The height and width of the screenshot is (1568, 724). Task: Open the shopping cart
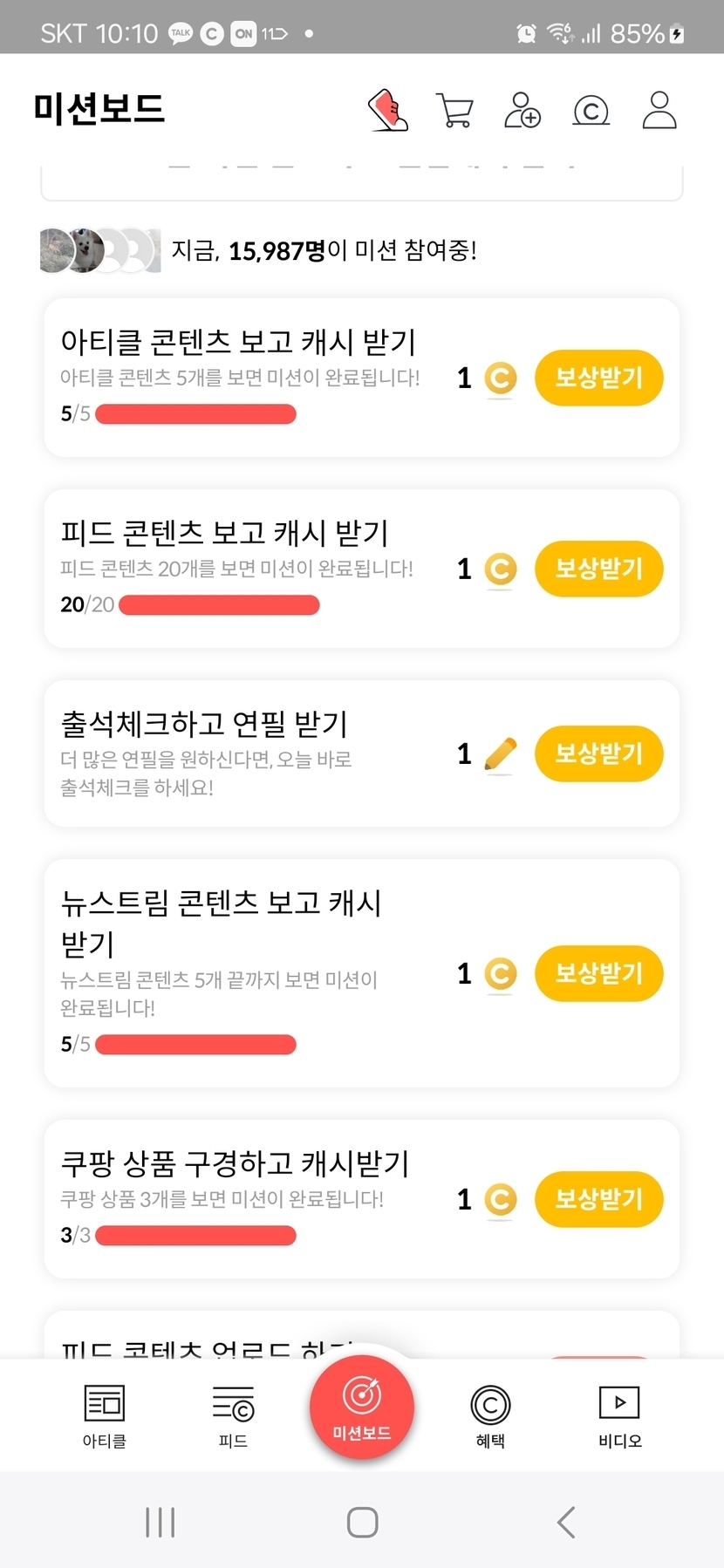[454, 111]
